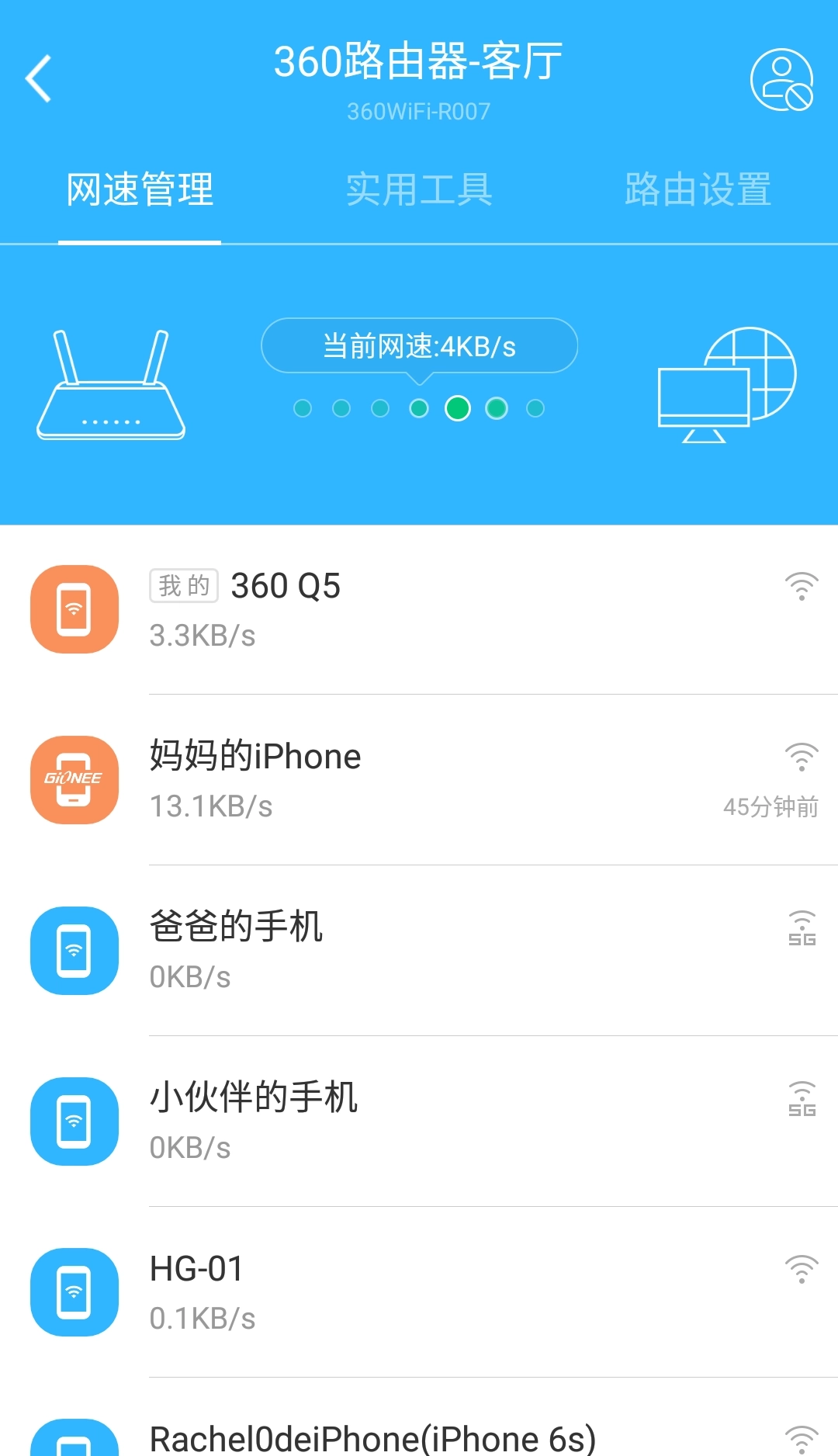The image size is (838, 1456).
Task: Tap the 当前网速:4KB/s speed bubble
Action: pos(419,345)
